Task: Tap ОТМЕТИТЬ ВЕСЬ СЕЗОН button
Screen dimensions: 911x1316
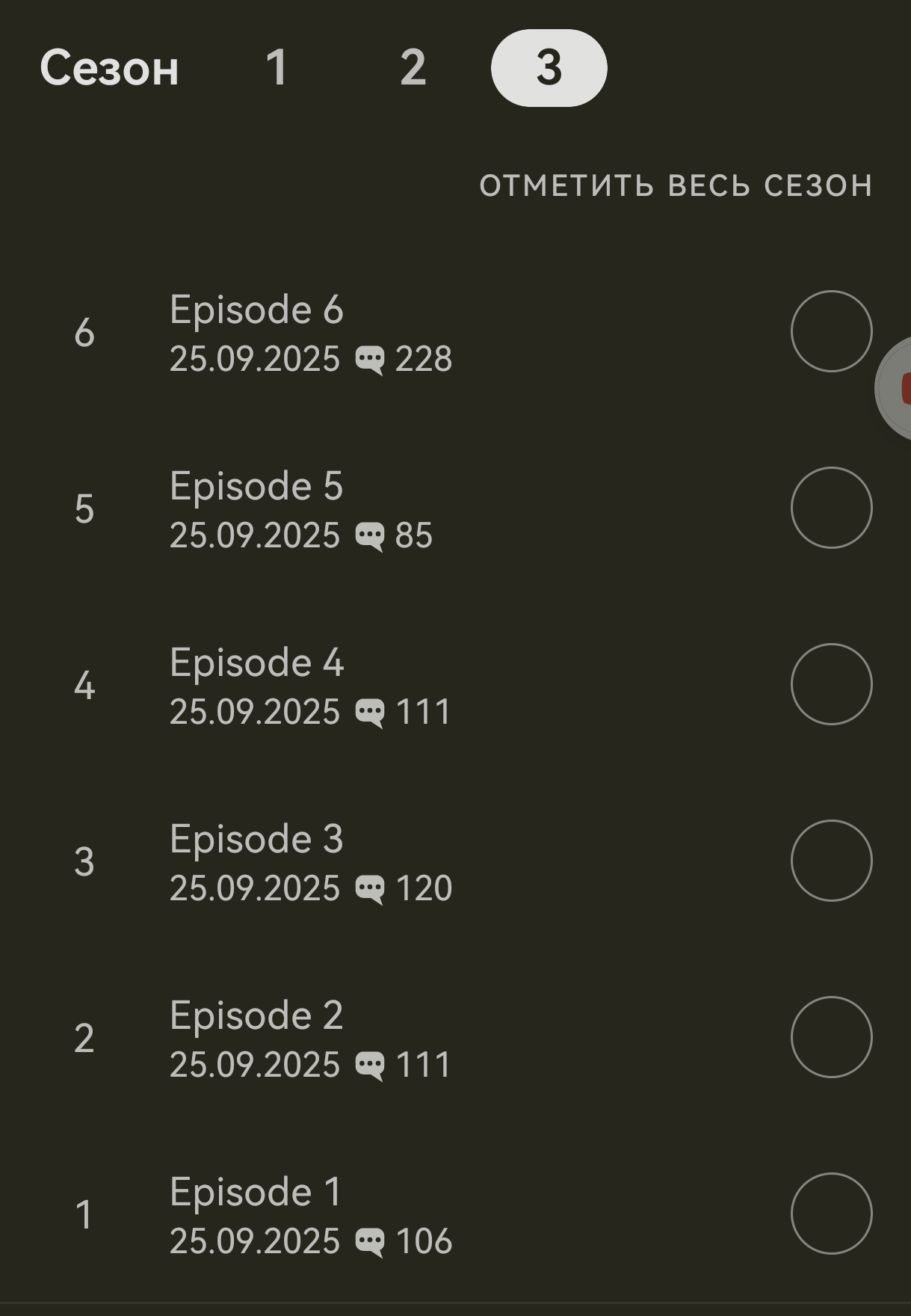Action: (676, 185)
